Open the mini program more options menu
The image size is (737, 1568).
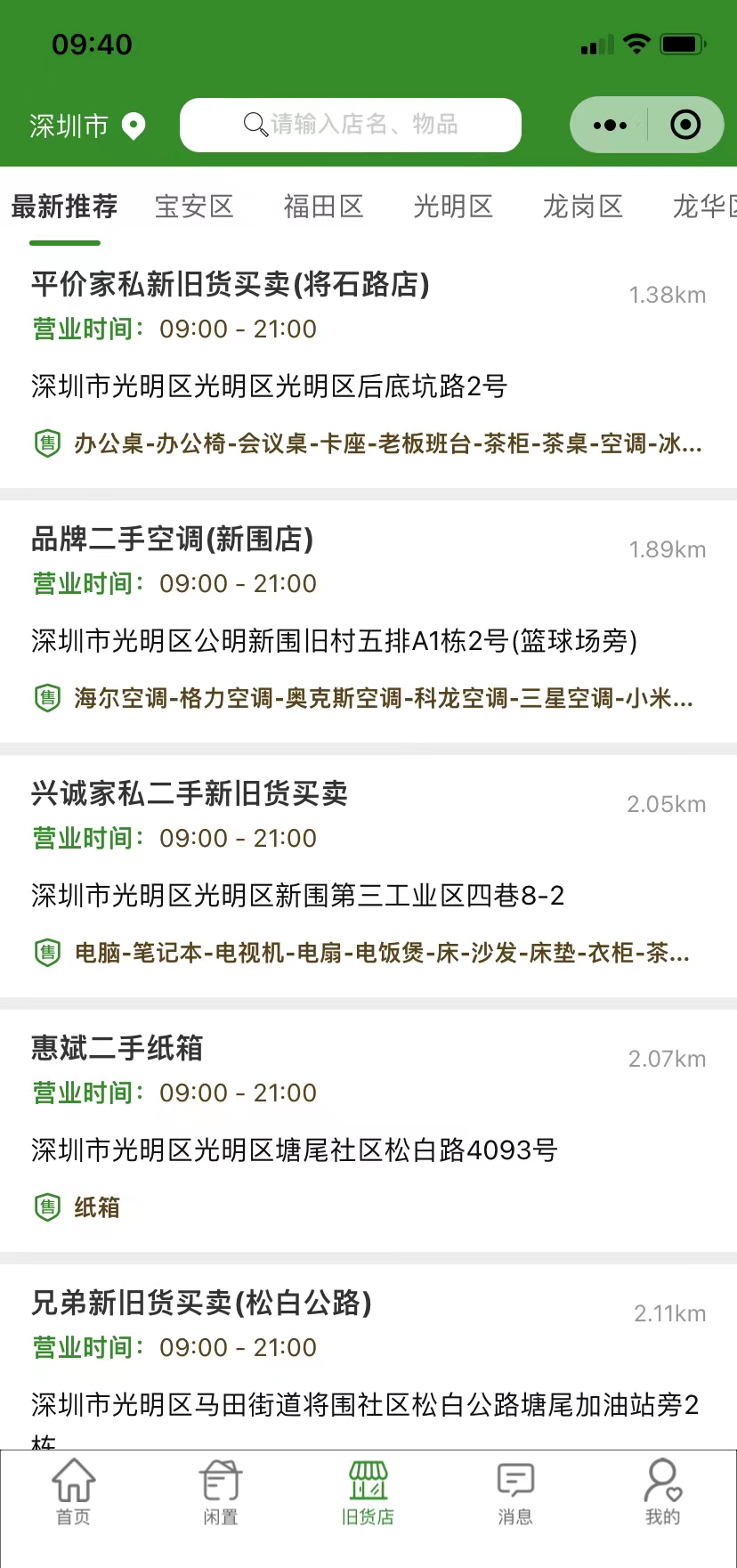pyautogui.click(x=610, y=126)
